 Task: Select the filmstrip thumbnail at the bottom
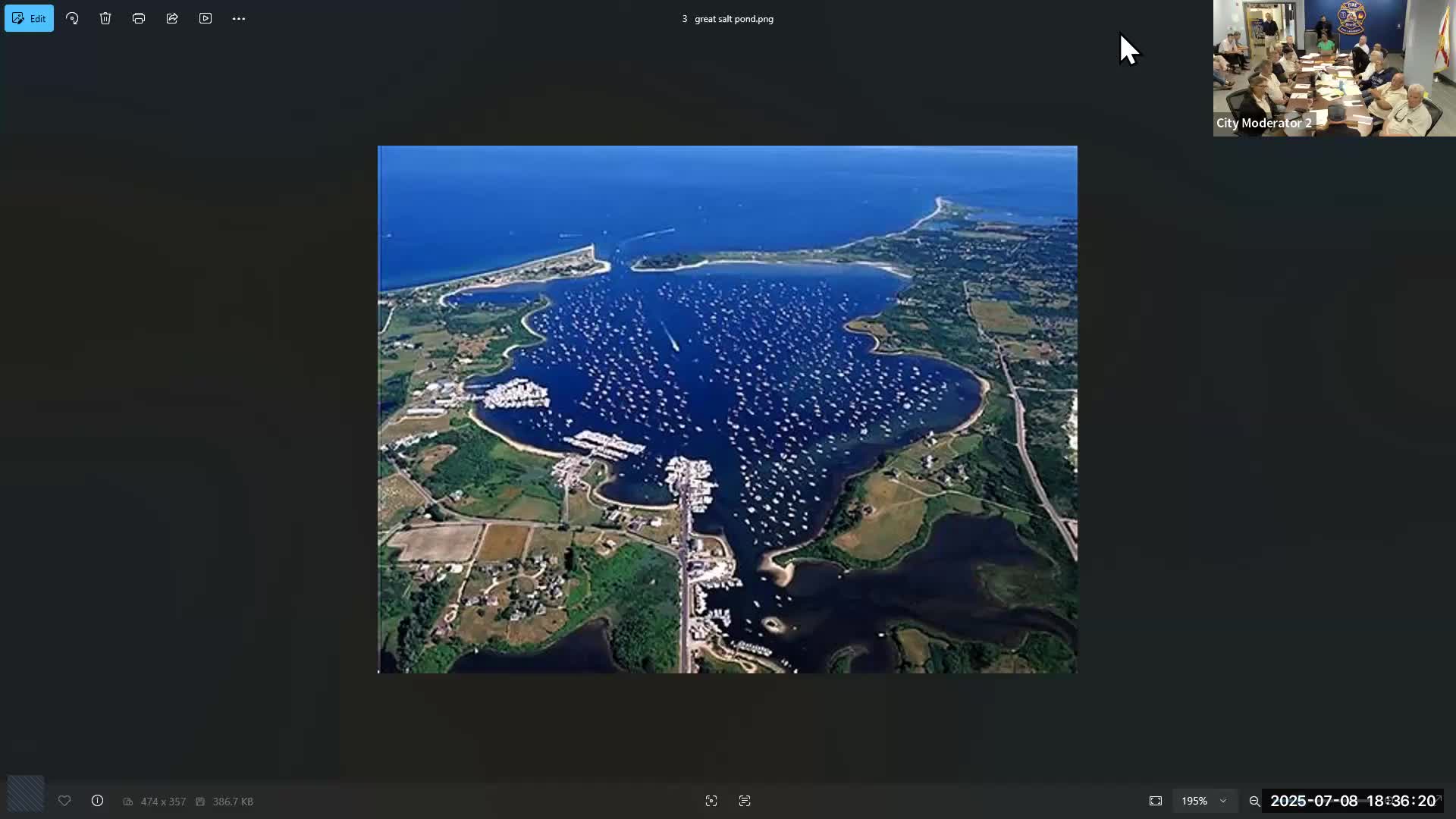click(26, 794)
